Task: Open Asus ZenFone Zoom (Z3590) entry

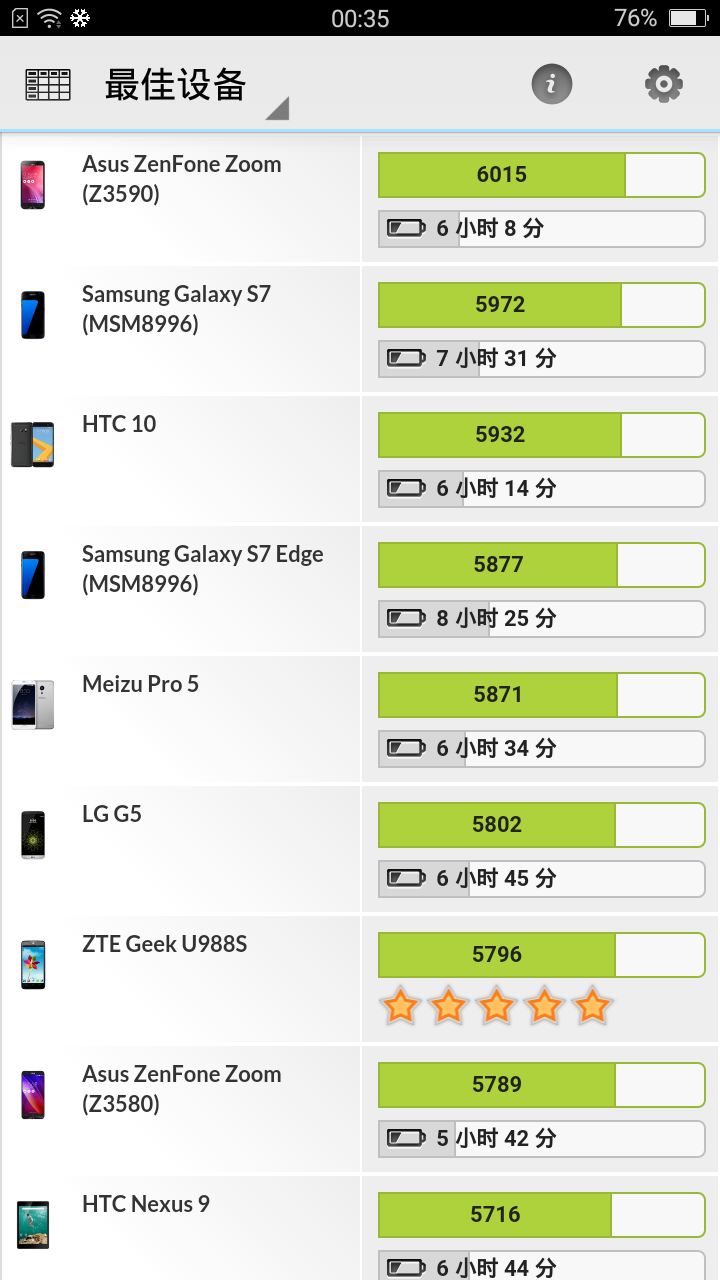Action: [360, 198]
